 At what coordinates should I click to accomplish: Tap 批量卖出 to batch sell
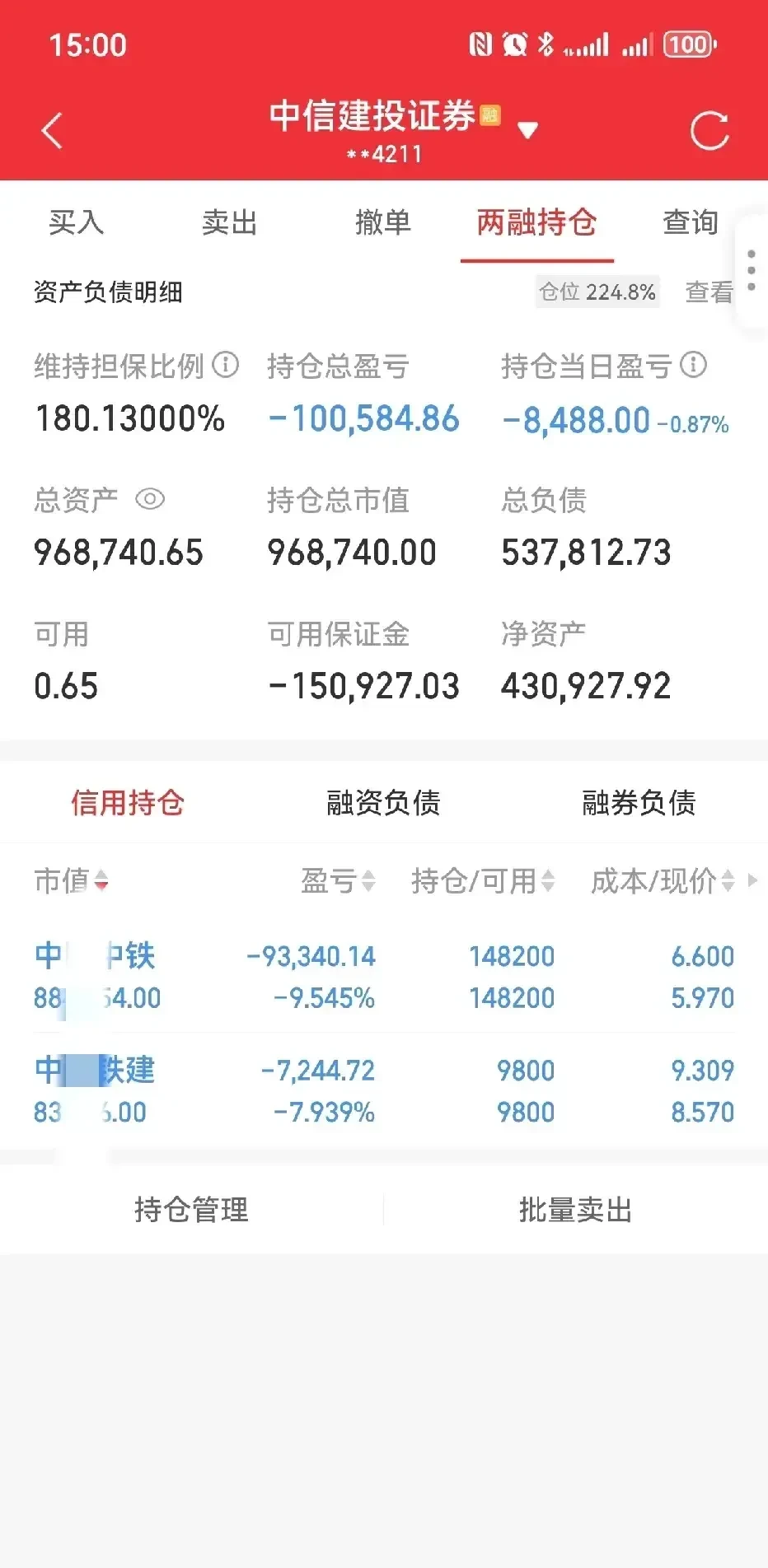(x=576, y=1211)
